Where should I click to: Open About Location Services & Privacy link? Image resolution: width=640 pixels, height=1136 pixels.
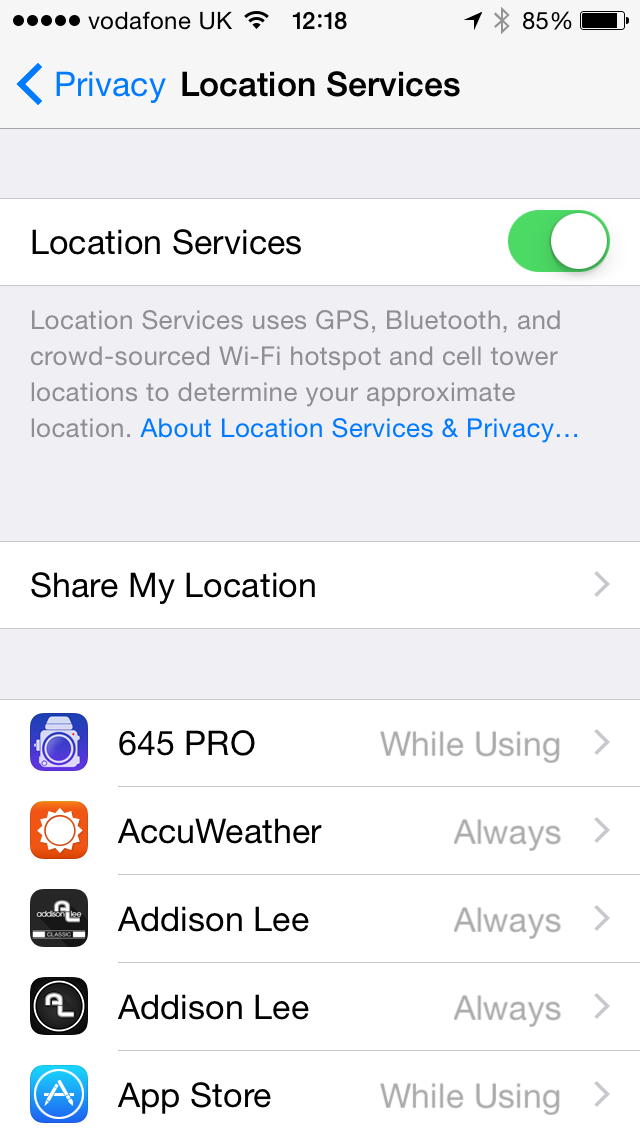360,428
